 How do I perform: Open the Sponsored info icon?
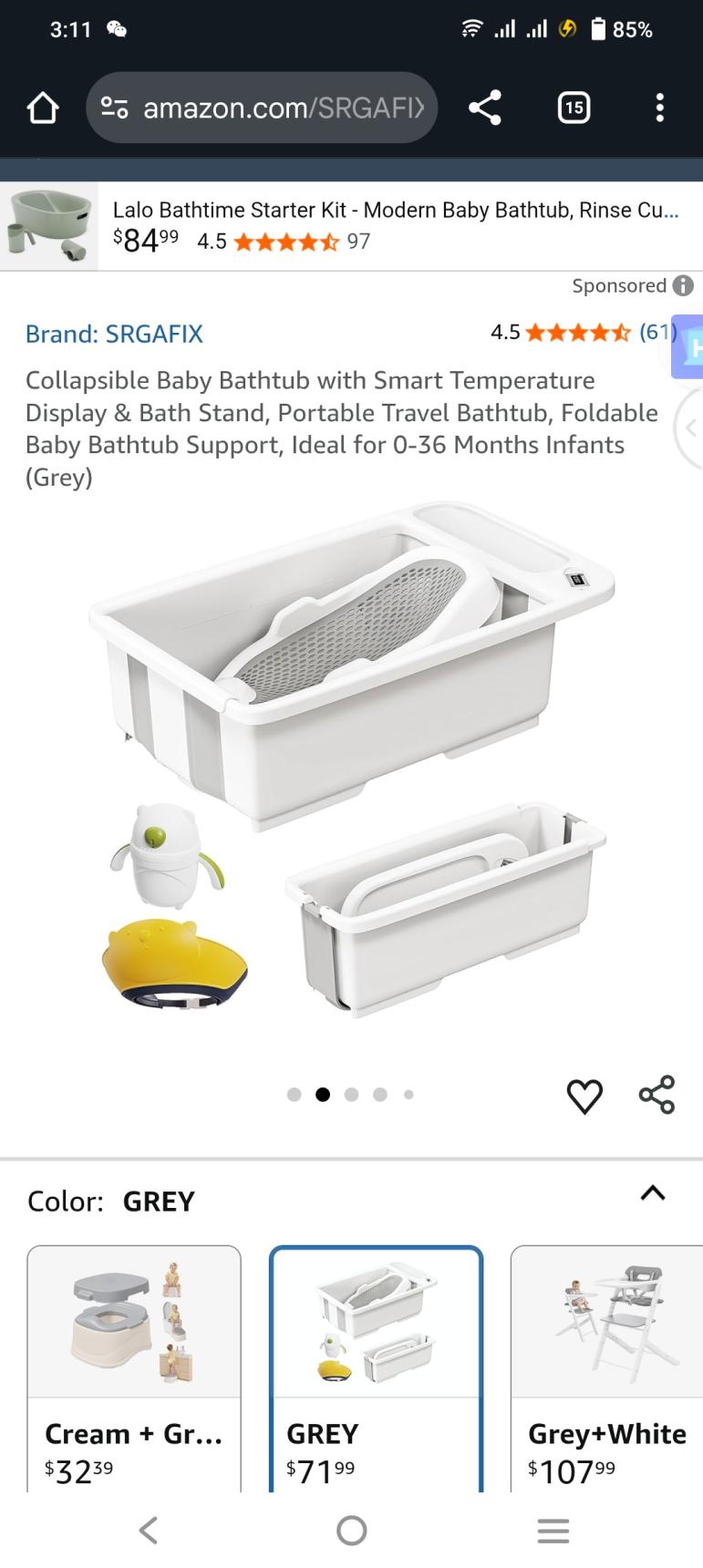pos(683,286)
